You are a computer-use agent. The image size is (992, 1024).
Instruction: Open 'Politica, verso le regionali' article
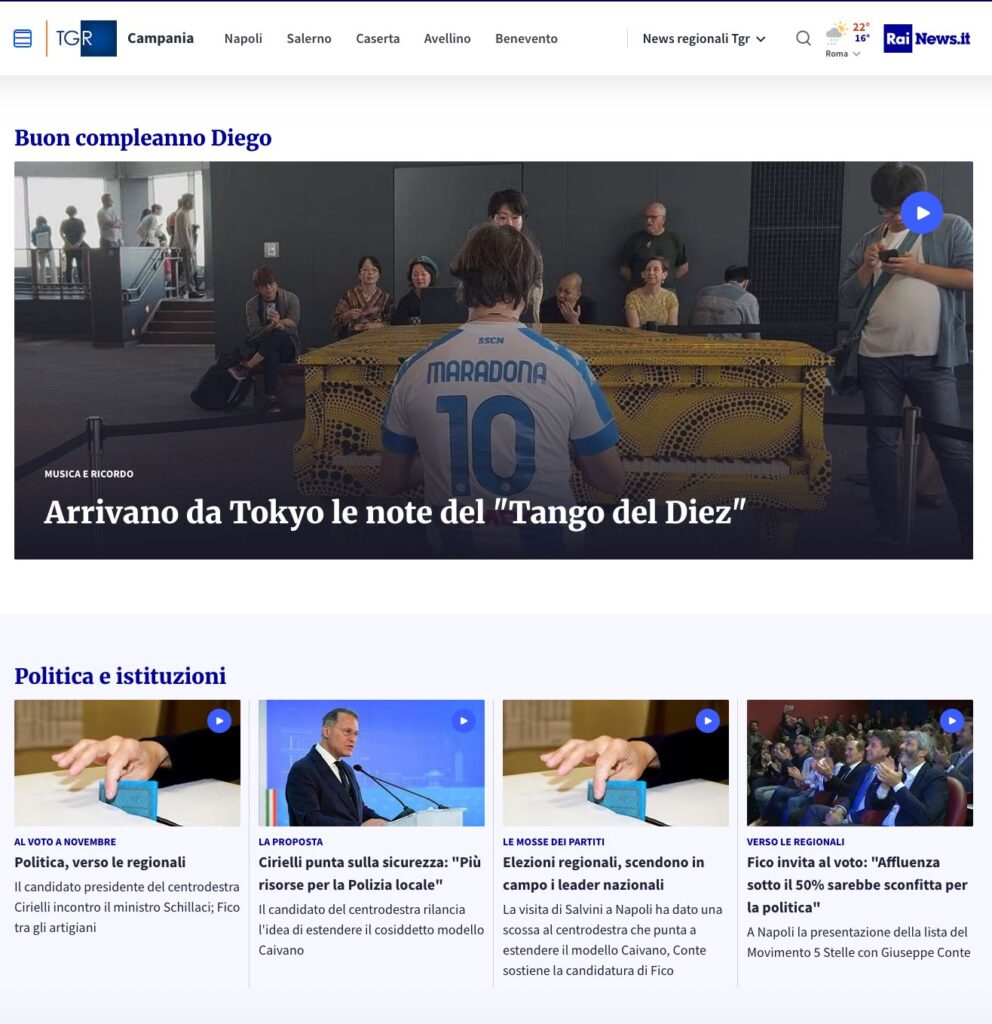pos(100,862)
